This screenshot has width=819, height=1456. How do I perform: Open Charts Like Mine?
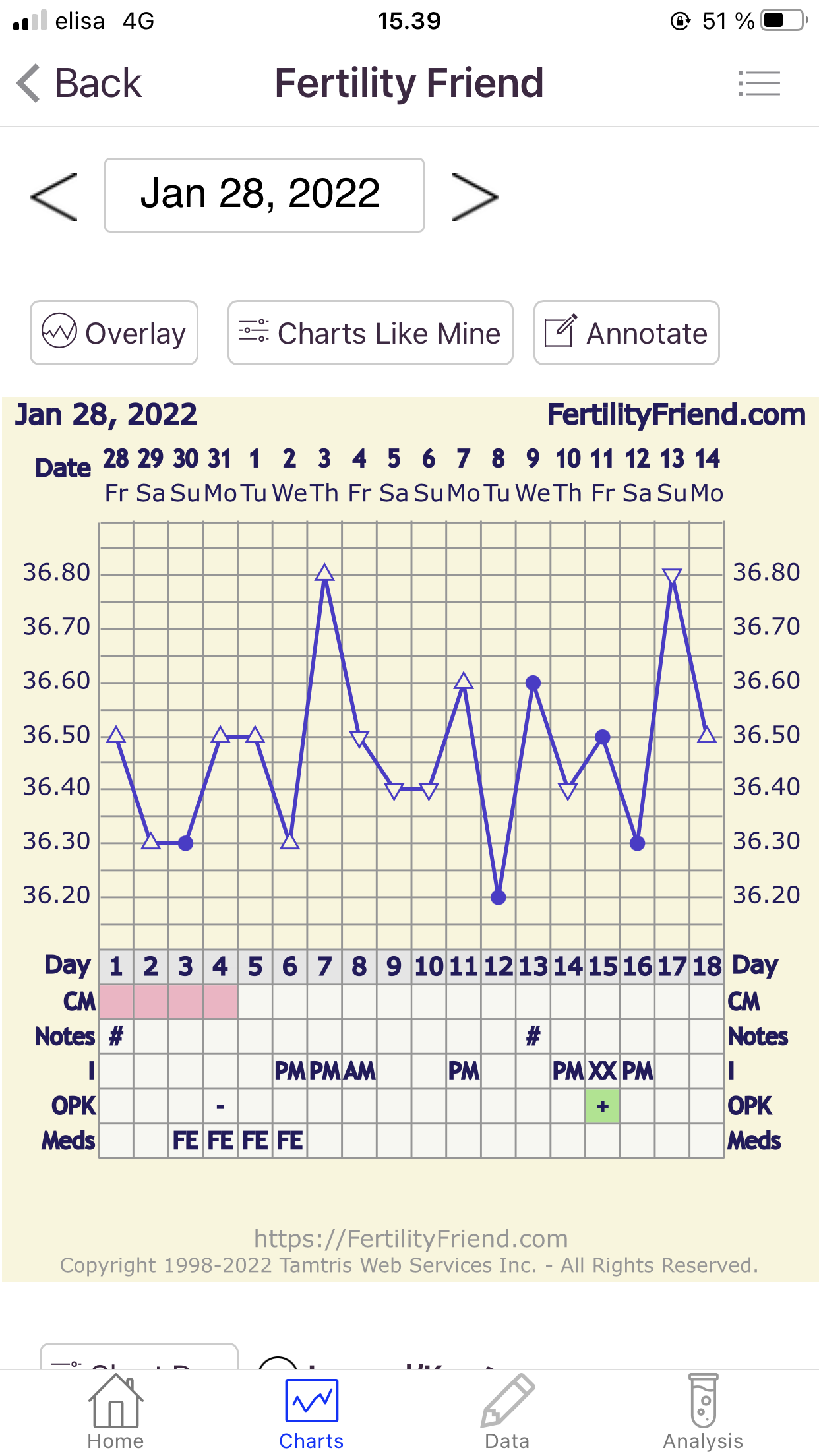pyautogui.click(x=370, y=333)
